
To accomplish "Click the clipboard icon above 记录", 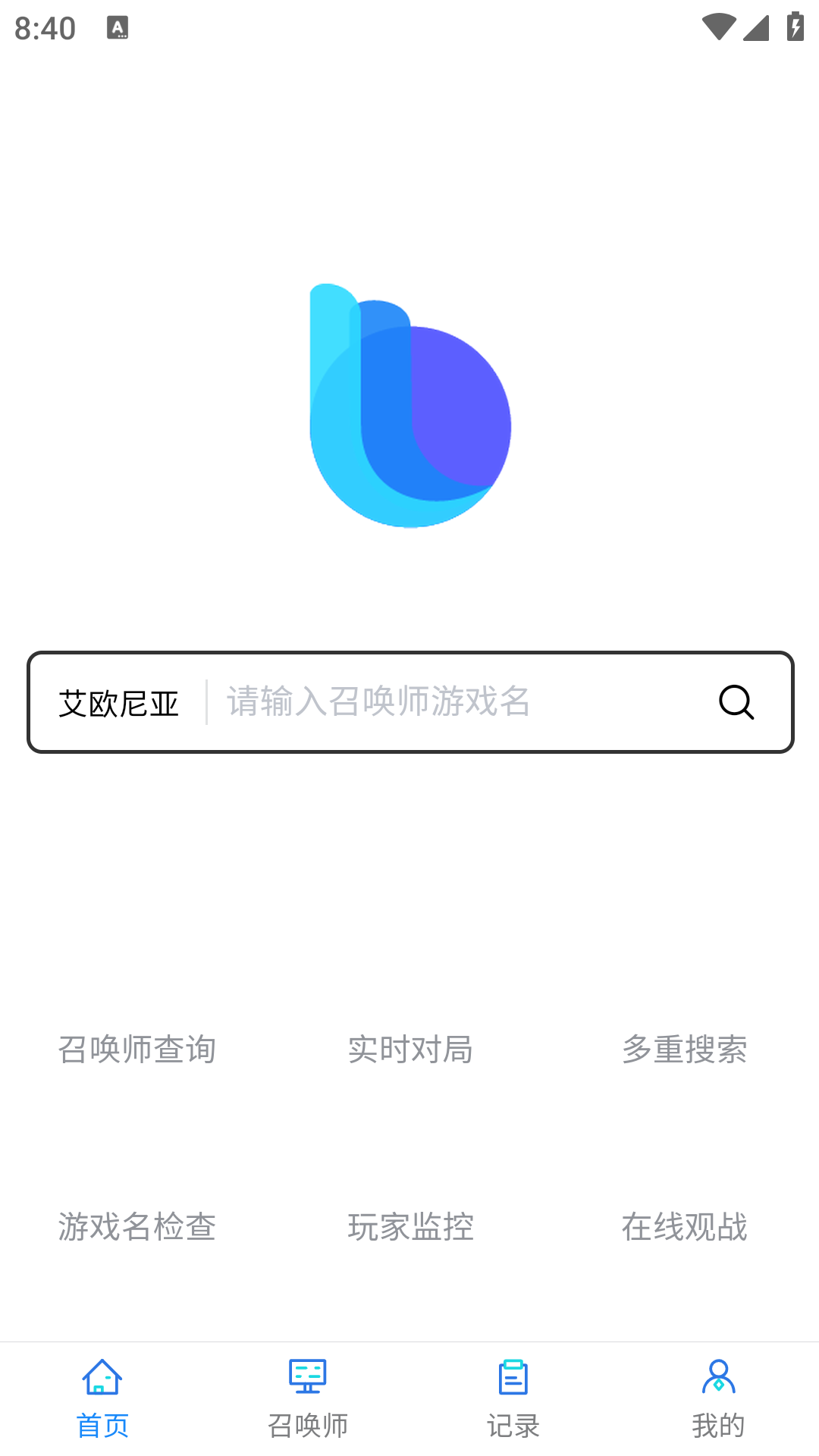I will [x=512, y=1375].
